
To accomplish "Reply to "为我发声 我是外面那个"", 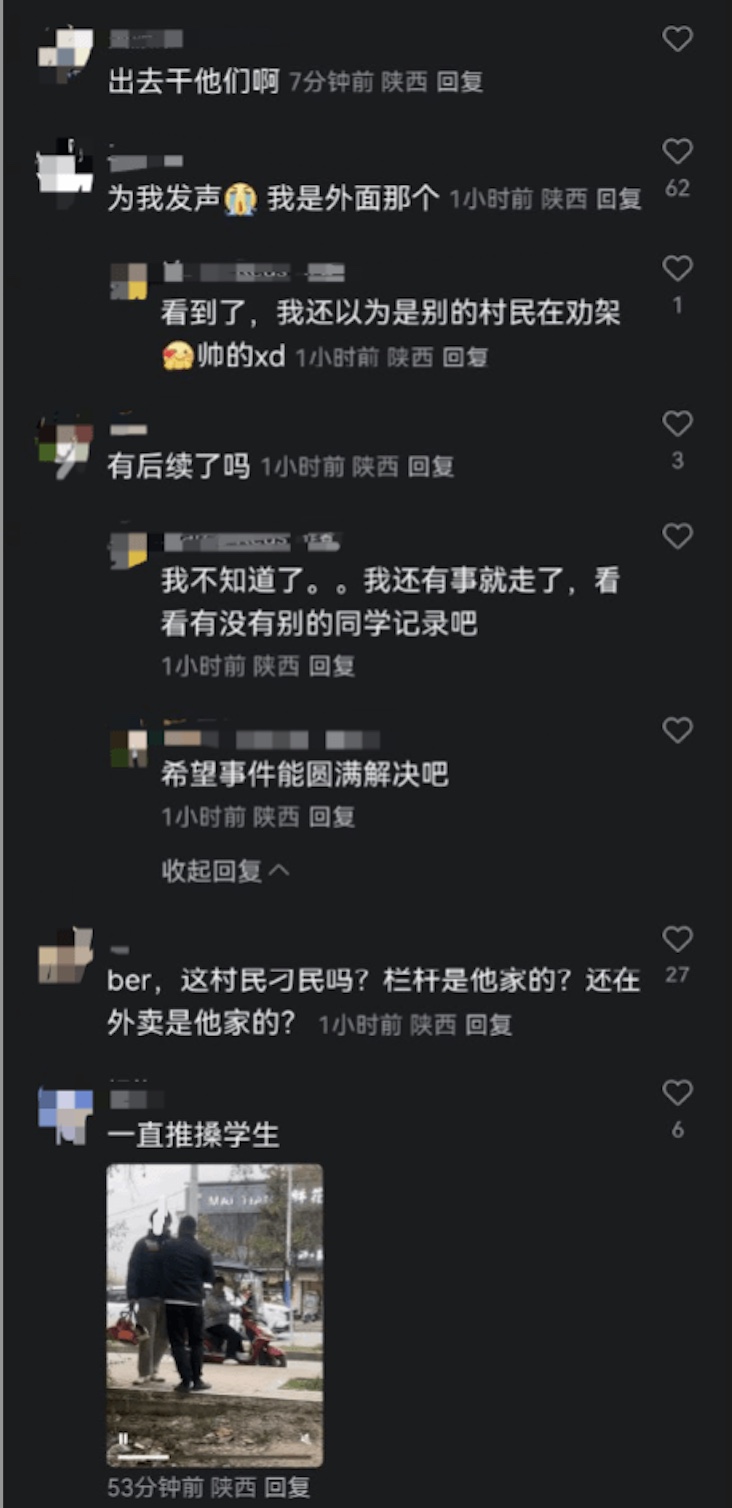I will click(x=619, y=199).
